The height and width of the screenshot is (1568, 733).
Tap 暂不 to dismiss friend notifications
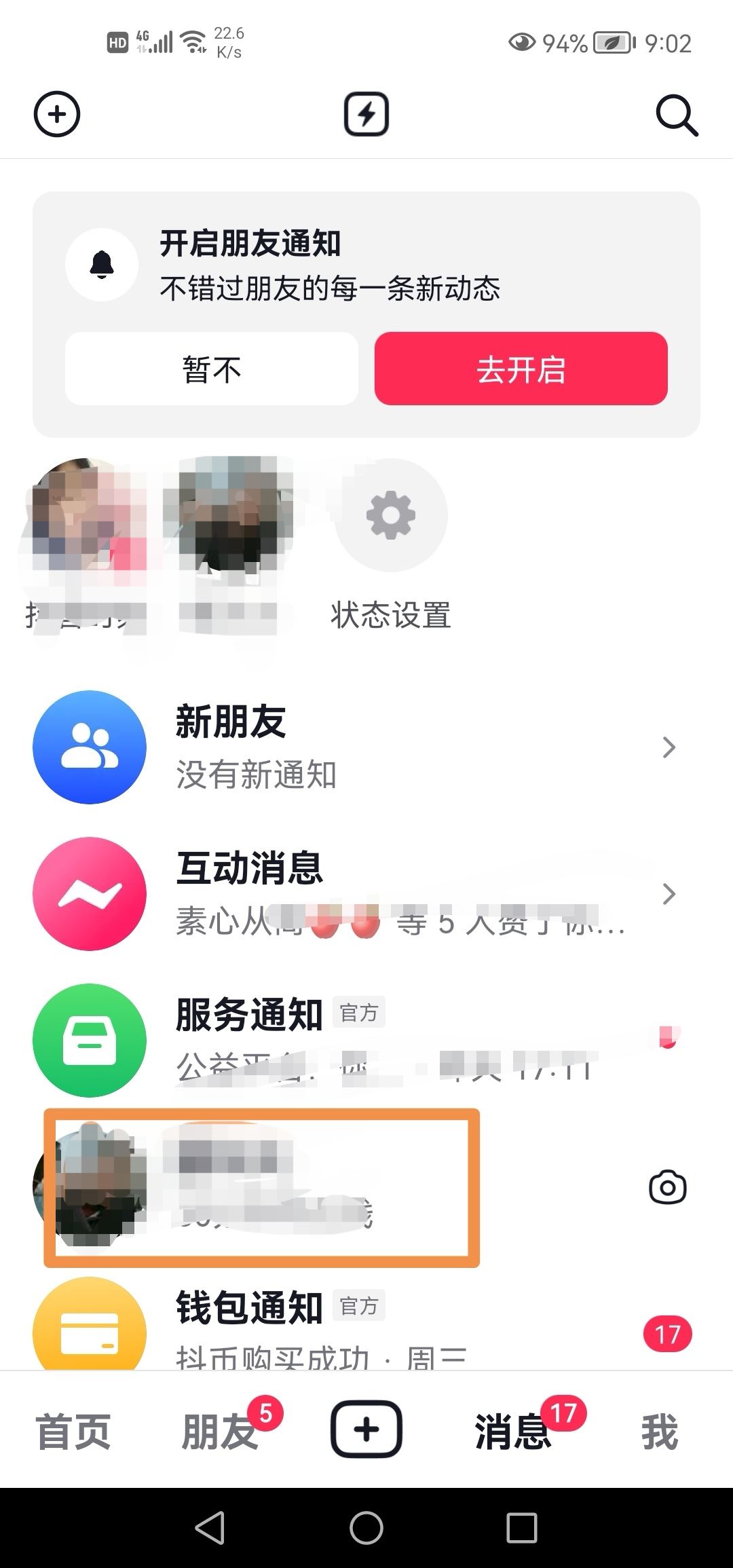[212, 369]
